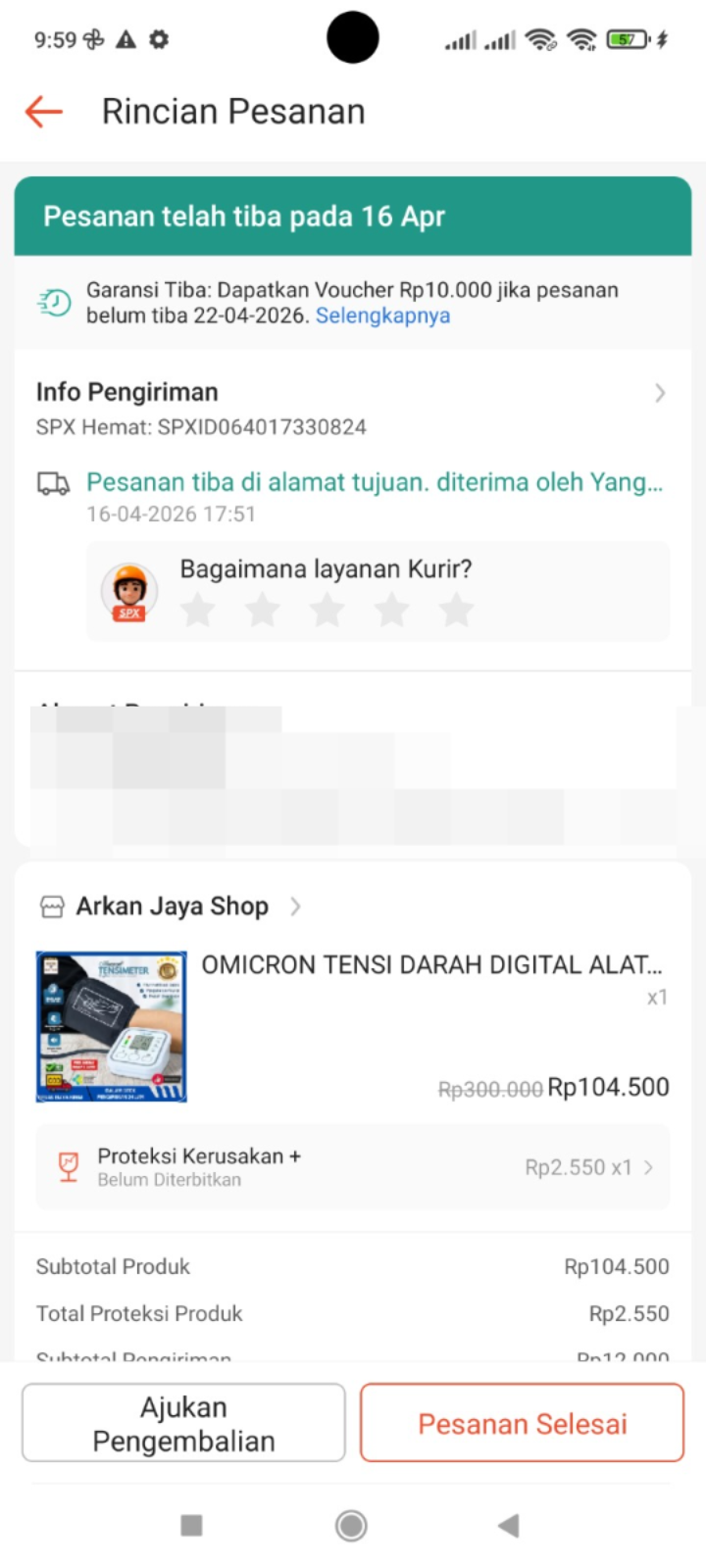
Task: Visit the Arkan Jaya Shop store page
Action: tap(172, 906)
